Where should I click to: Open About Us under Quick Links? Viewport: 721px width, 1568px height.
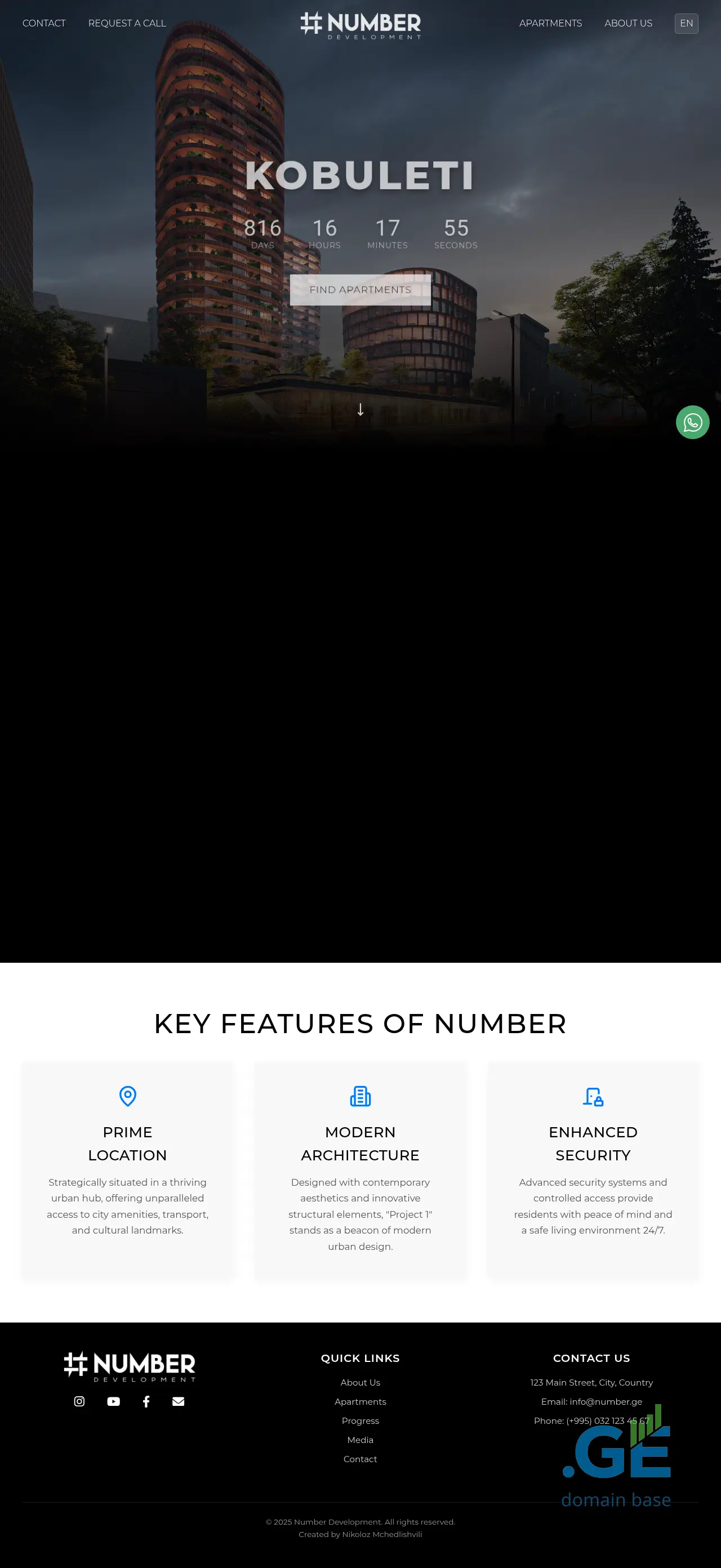[360, 1382]
